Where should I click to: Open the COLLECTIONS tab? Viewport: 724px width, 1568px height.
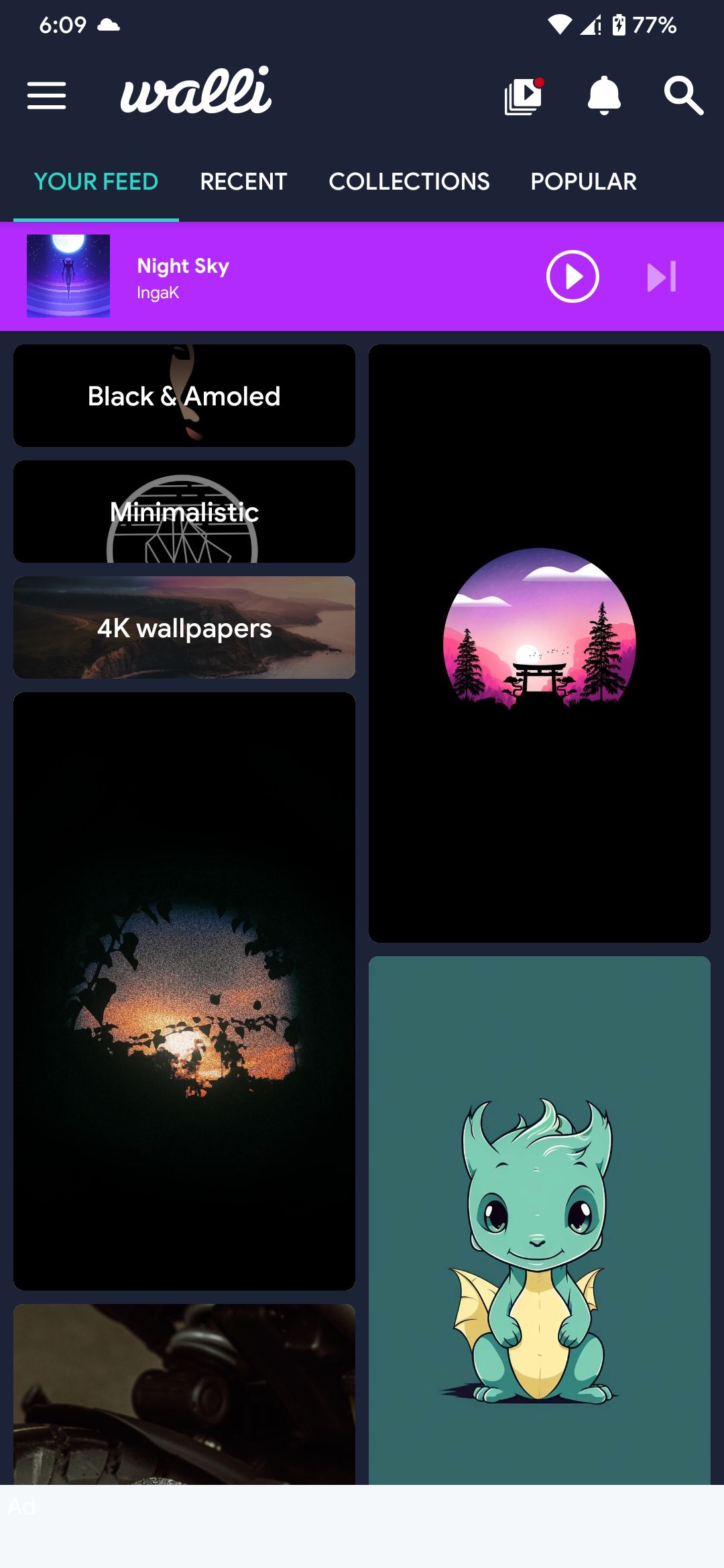pyautogui.click(x=410, y=181)
